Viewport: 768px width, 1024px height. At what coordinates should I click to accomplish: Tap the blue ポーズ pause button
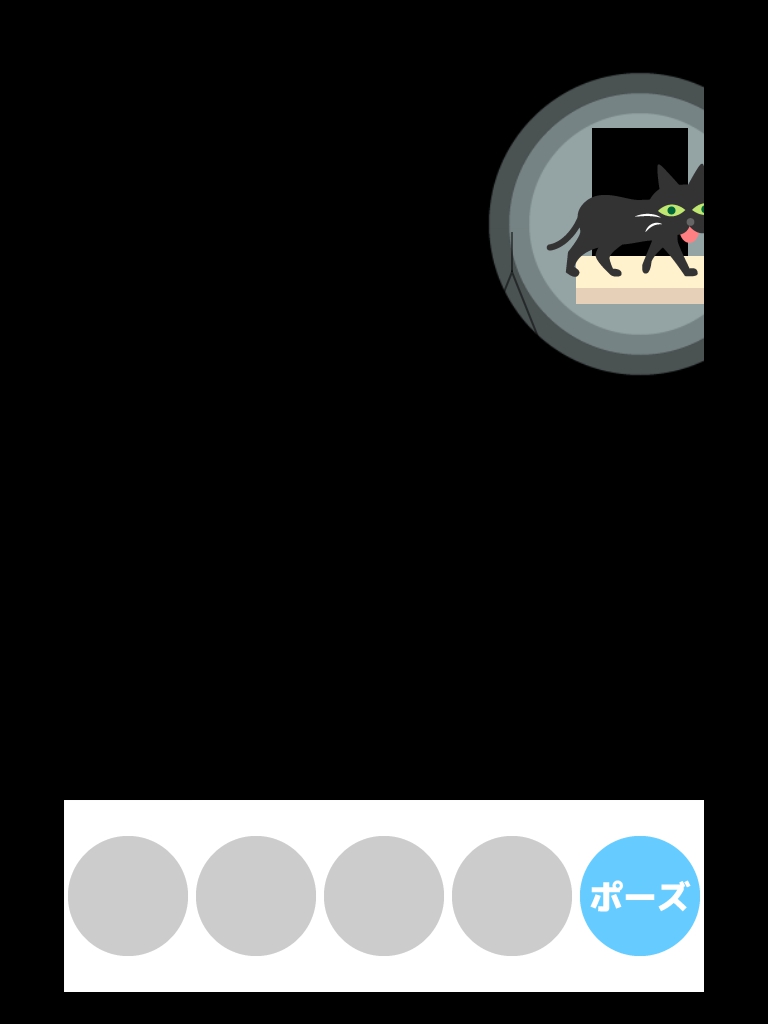pyautogui.click(x=640, y=896)
